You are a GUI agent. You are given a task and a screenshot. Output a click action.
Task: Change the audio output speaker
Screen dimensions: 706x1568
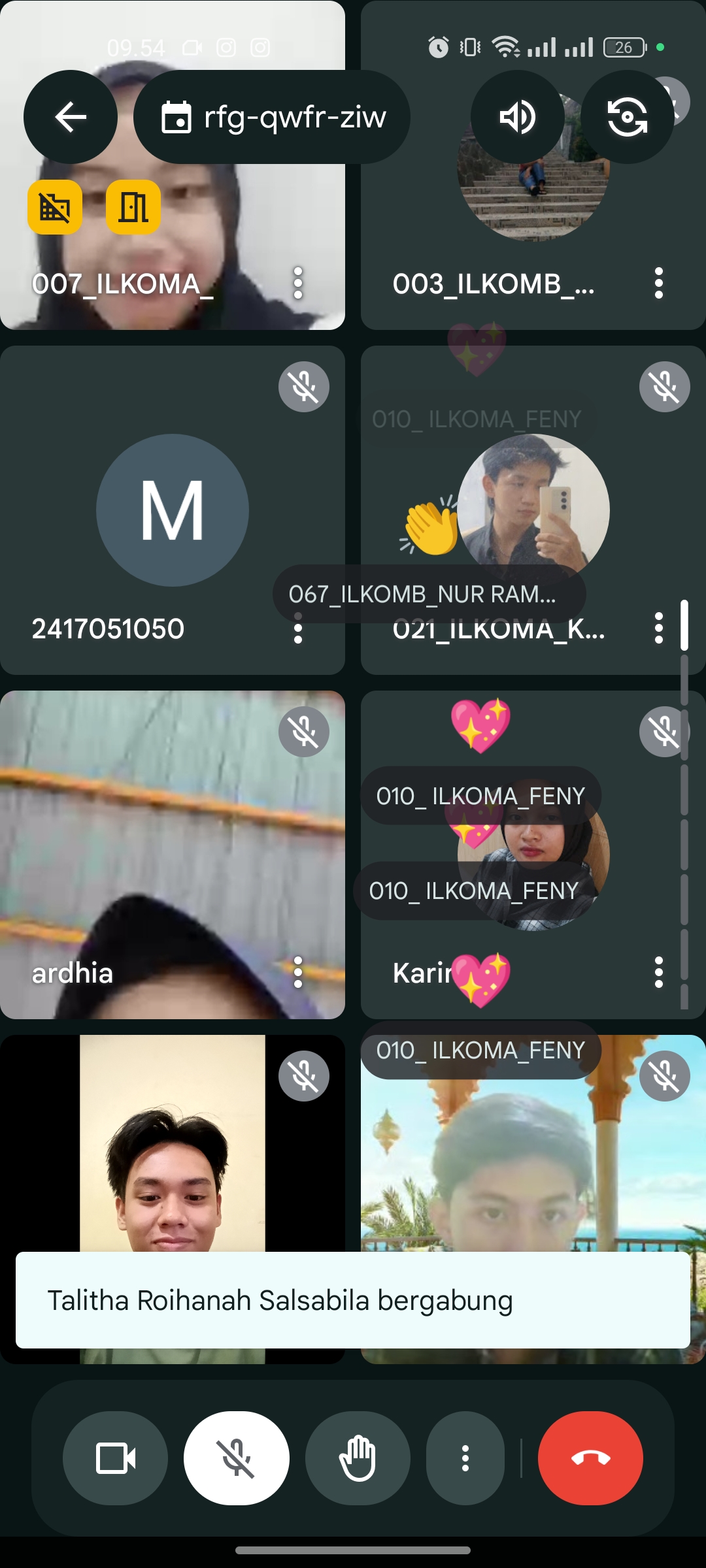pyautogui.click(x=517, y=117)
